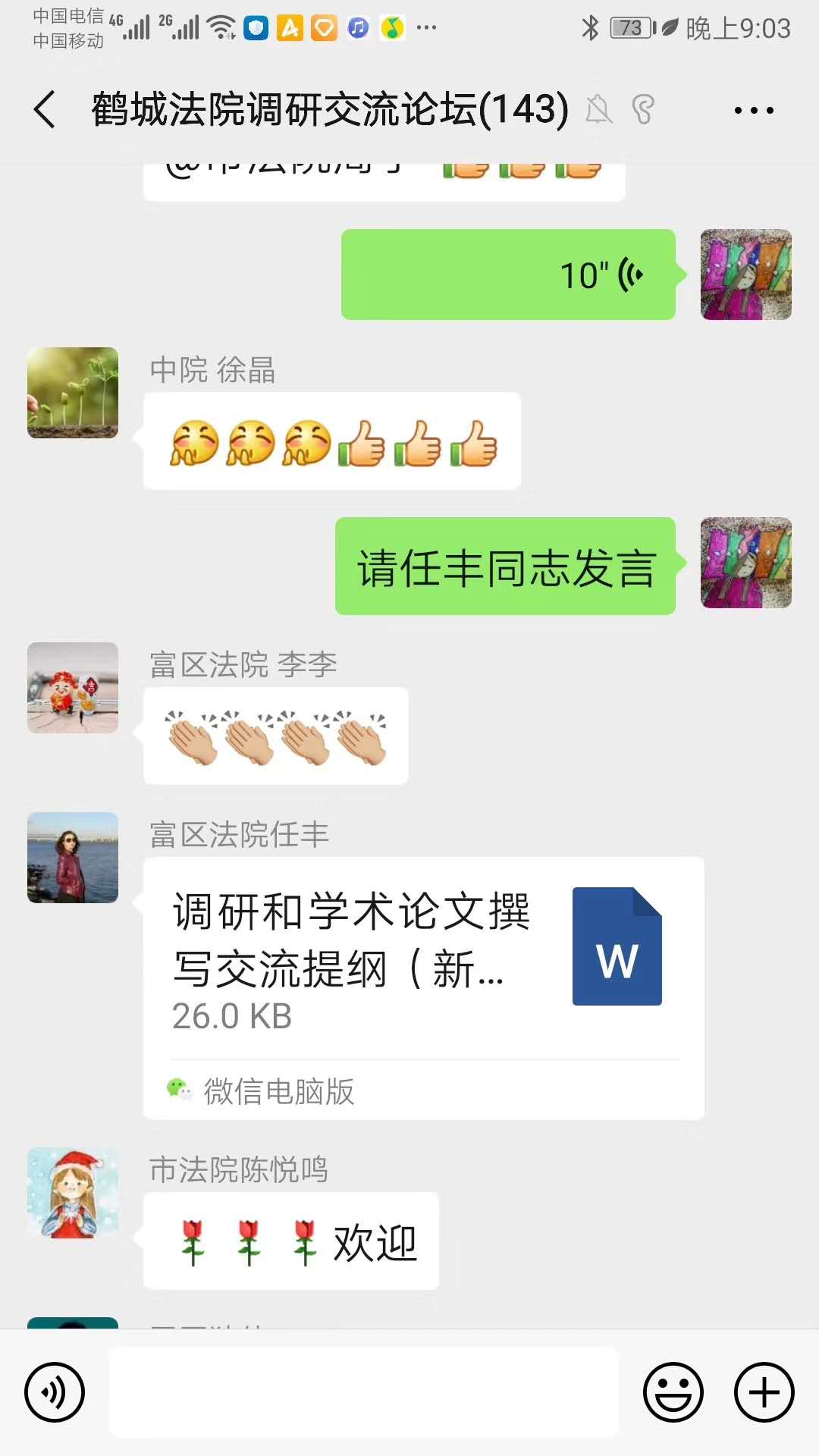Open 富区法院任丰's profile avatar
The image size is (819, 1456).
pyautogui.click(x=73, y=858)
